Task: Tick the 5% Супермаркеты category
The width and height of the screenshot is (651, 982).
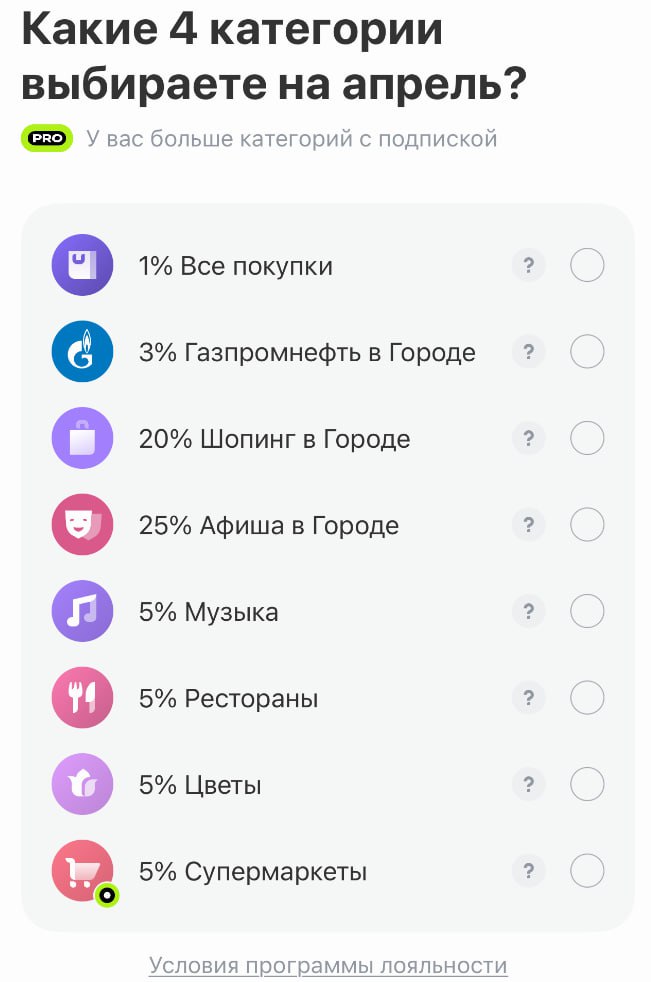Action: (x=587, y=871)
